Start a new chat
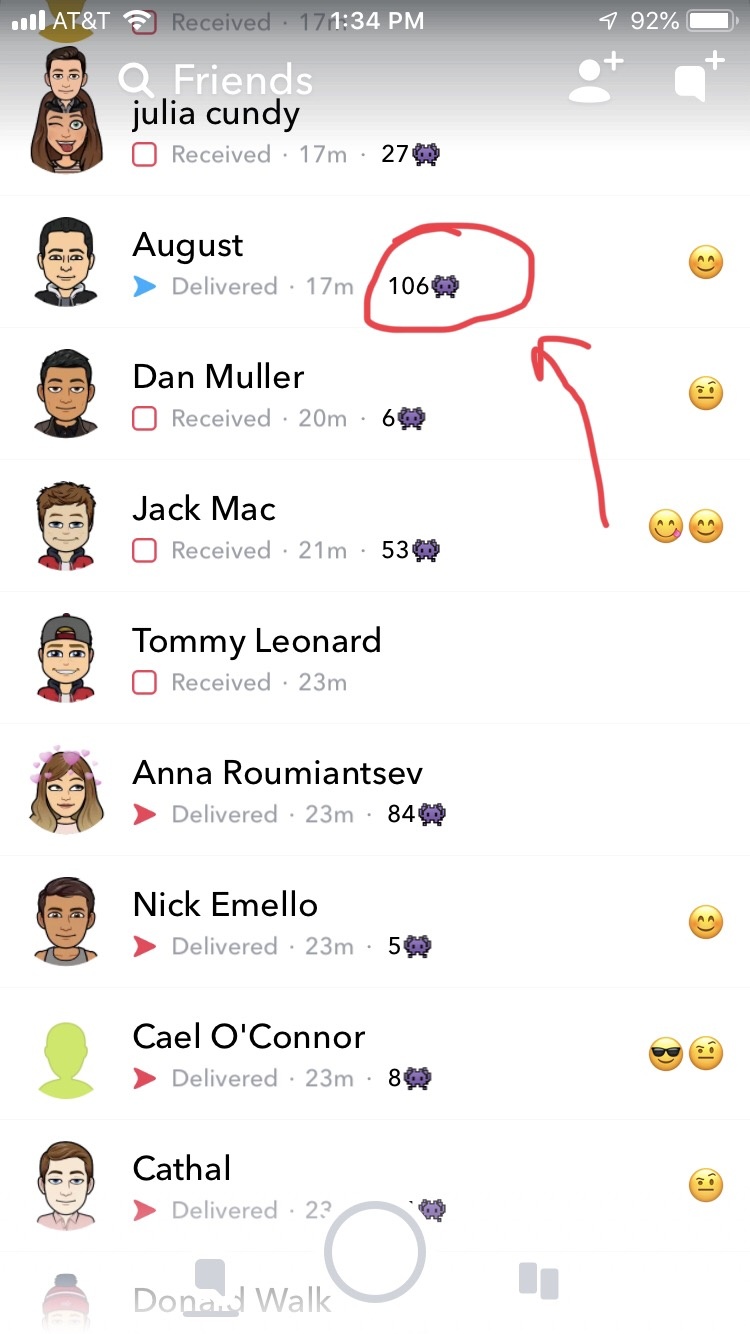 [x=698, y=78]
